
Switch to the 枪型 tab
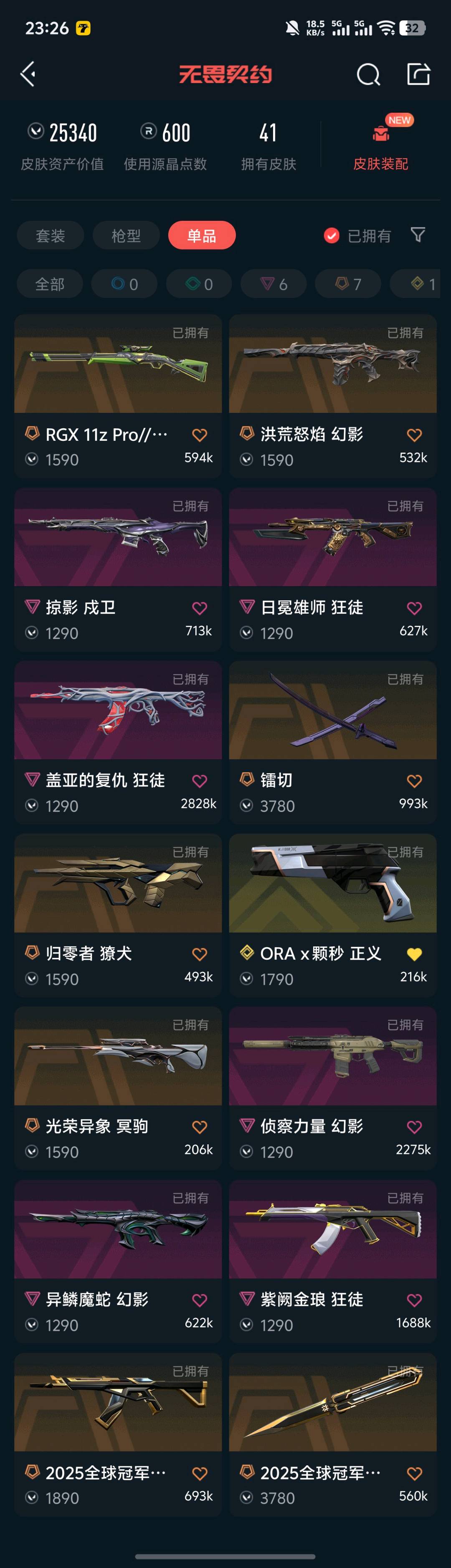pos(126,235)
